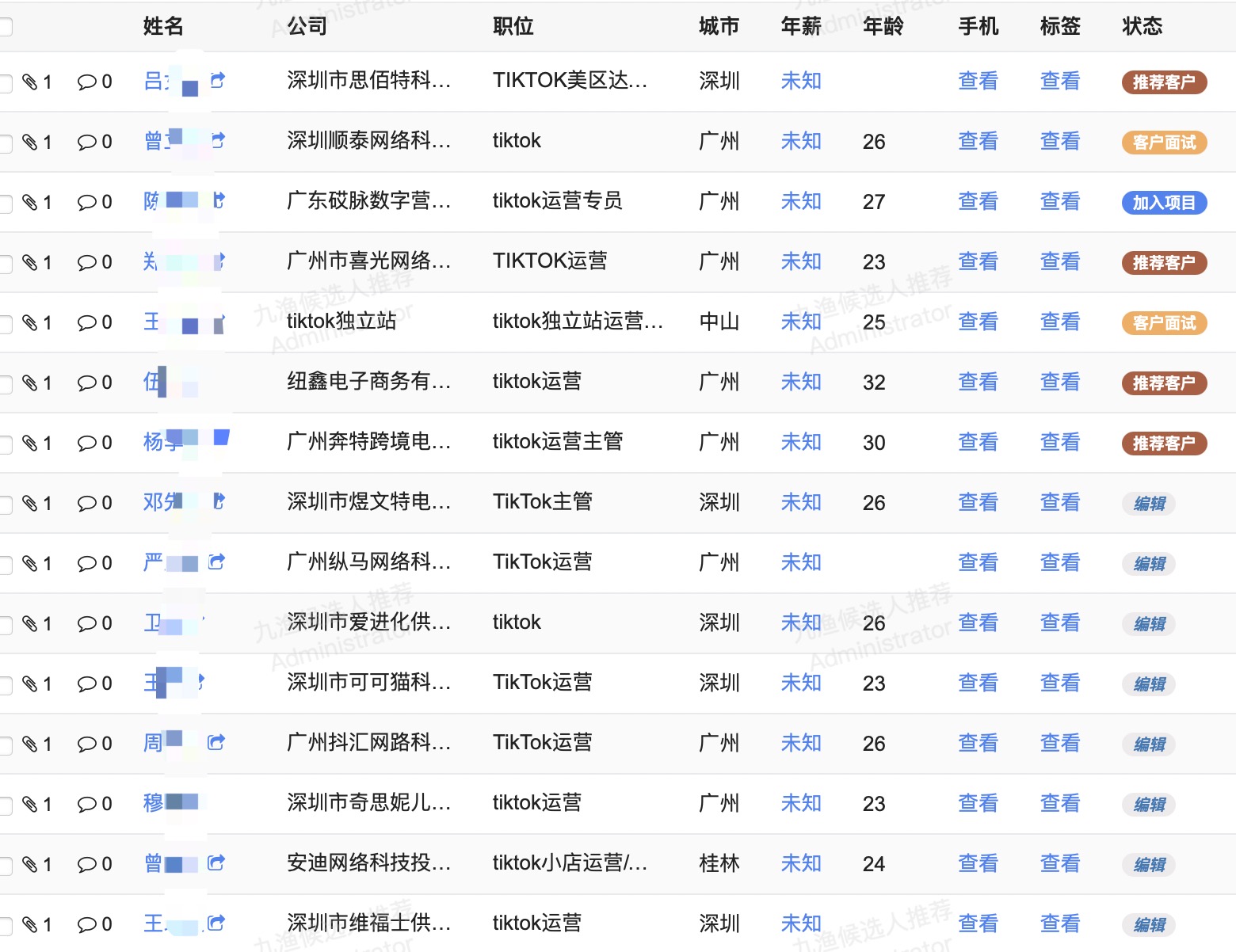Viewport: 1236px width, 952px height.
Task: Open candidate name in 安迪网络科技投 row
Action: coord(154,863)
